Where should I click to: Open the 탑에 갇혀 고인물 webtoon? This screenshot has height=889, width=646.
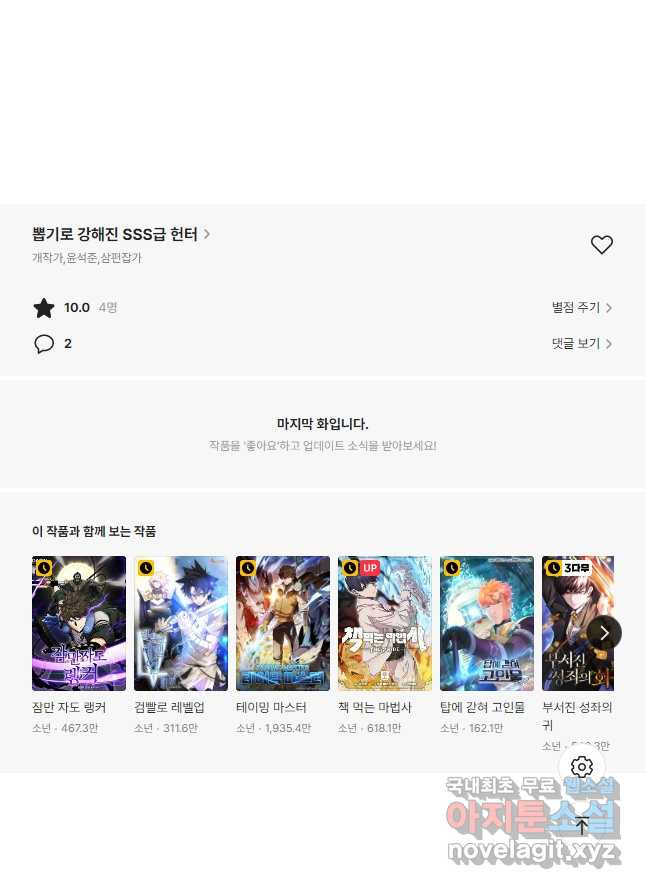point(487,623)
